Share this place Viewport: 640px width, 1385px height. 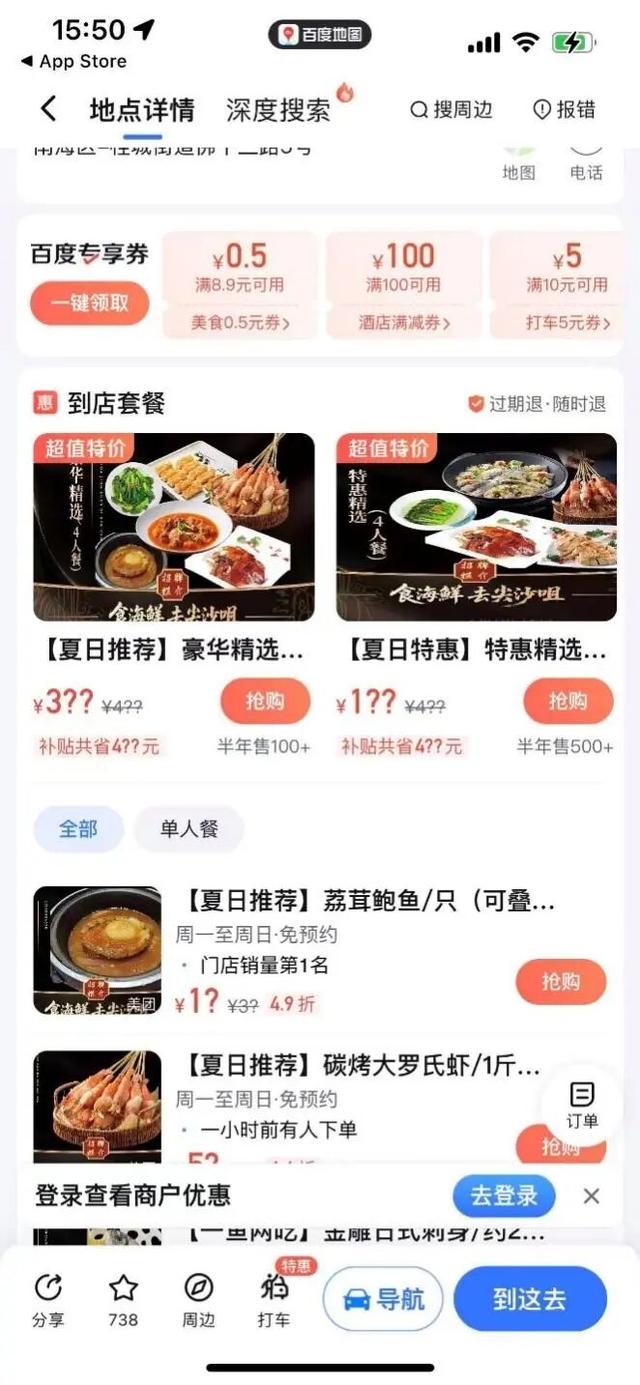47,1299
